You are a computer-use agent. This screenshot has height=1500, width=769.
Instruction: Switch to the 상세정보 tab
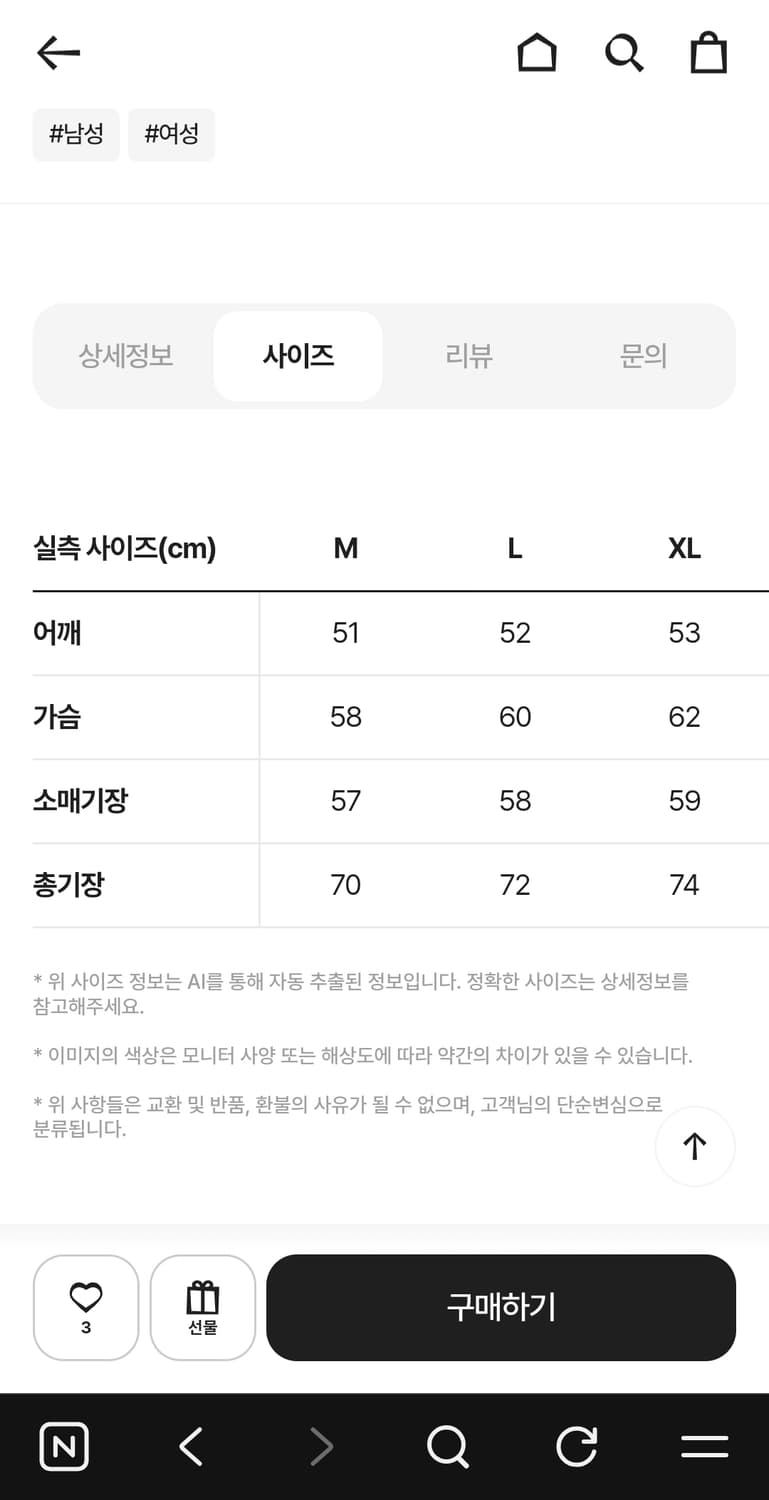coord(126,356)
